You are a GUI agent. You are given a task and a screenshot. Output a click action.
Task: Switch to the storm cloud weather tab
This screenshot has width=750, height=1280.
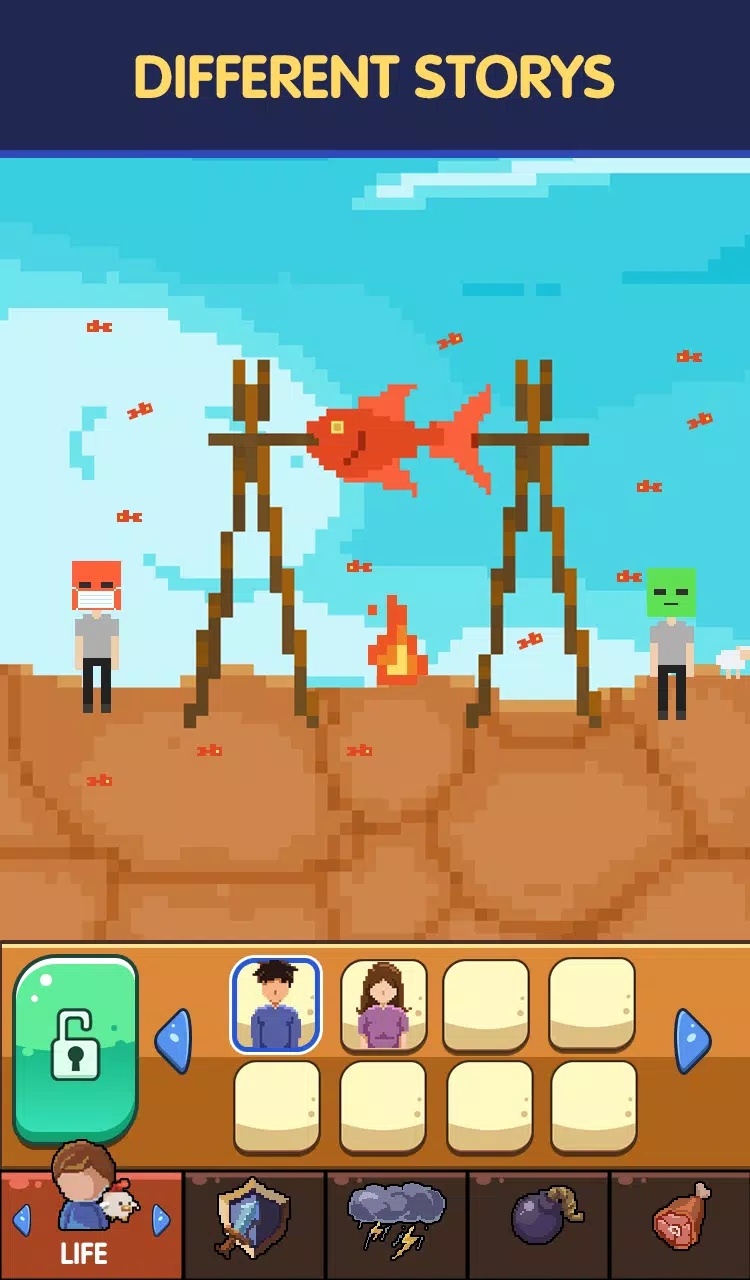click(x=396, y=1222)
